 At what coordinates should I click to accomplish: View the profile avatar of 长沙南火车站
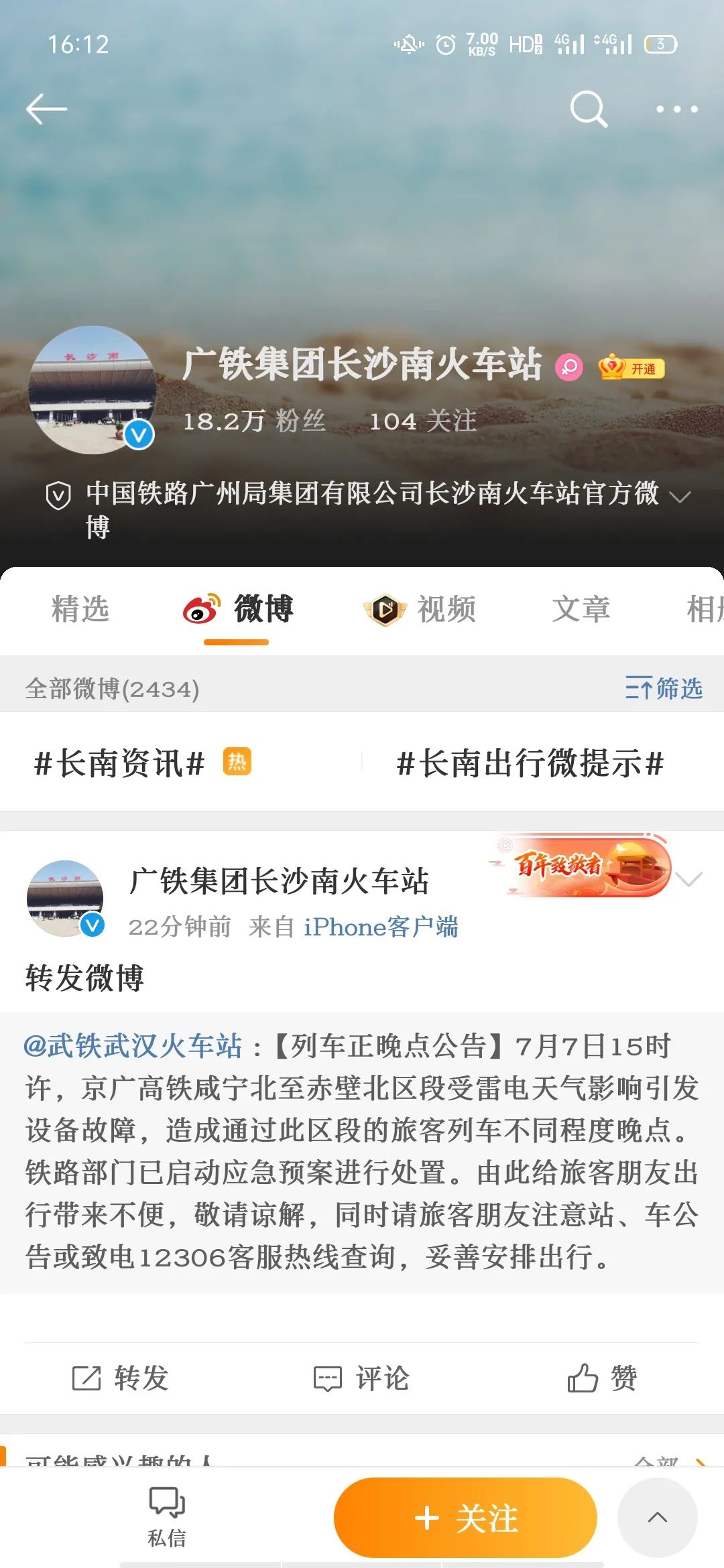pos(93,389)
